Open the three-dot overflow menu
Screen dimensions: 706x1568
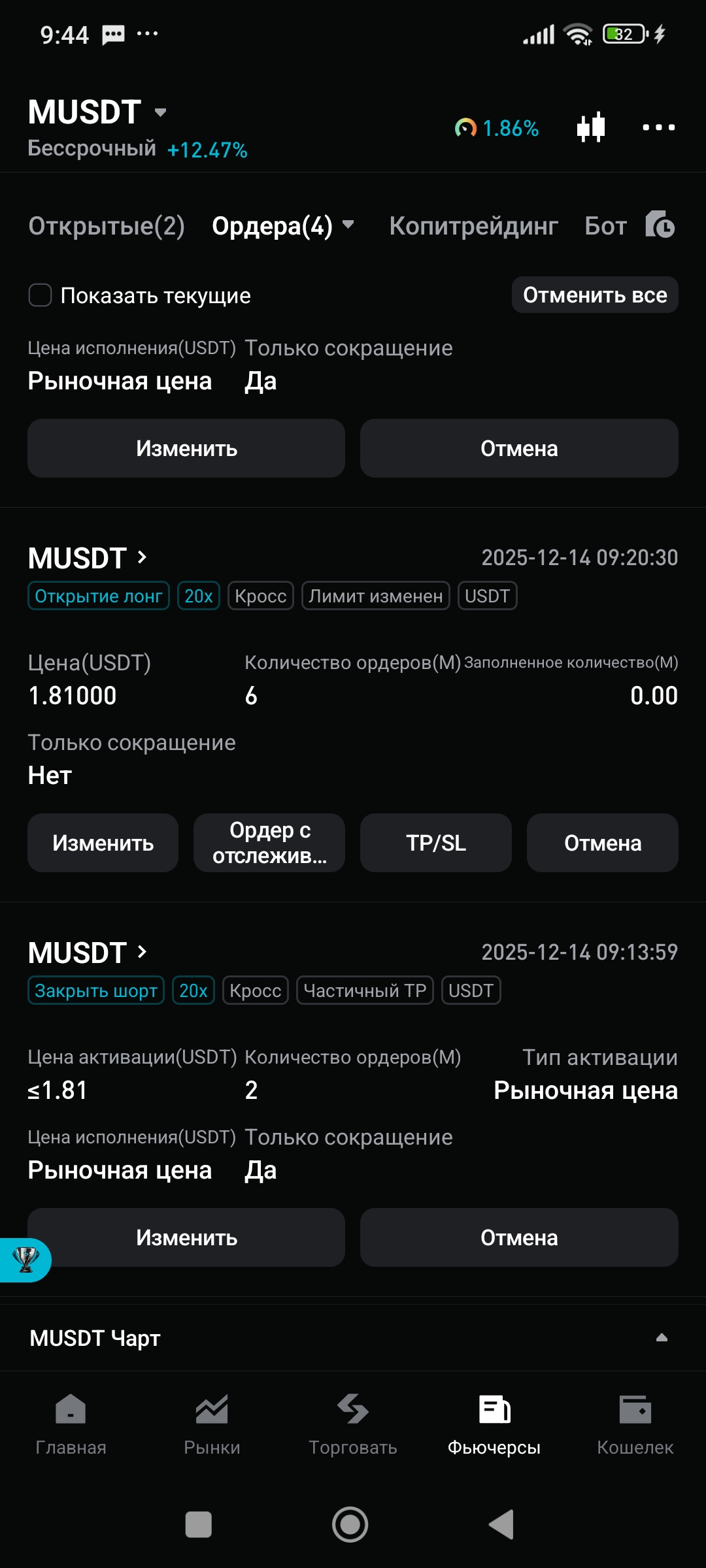658,127
